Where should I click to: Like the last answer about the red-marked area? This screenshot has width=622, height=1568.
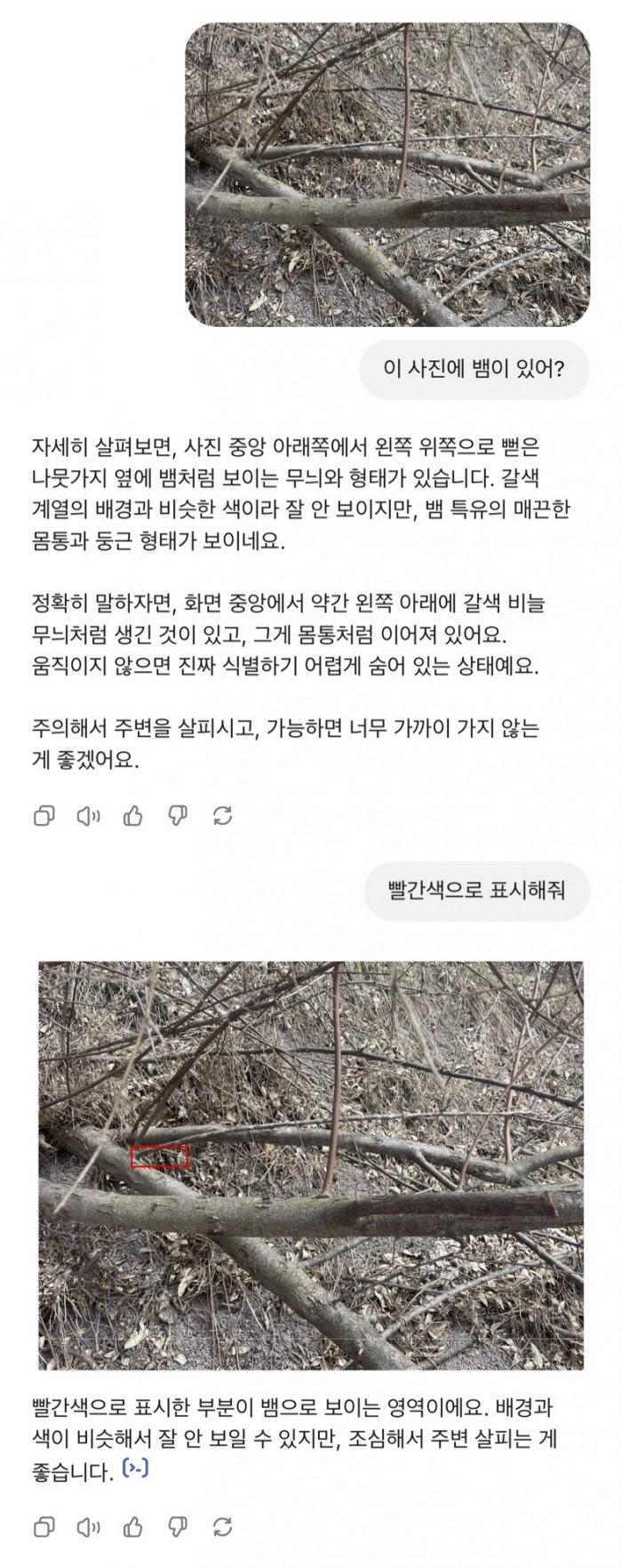tap(133, 1526)
